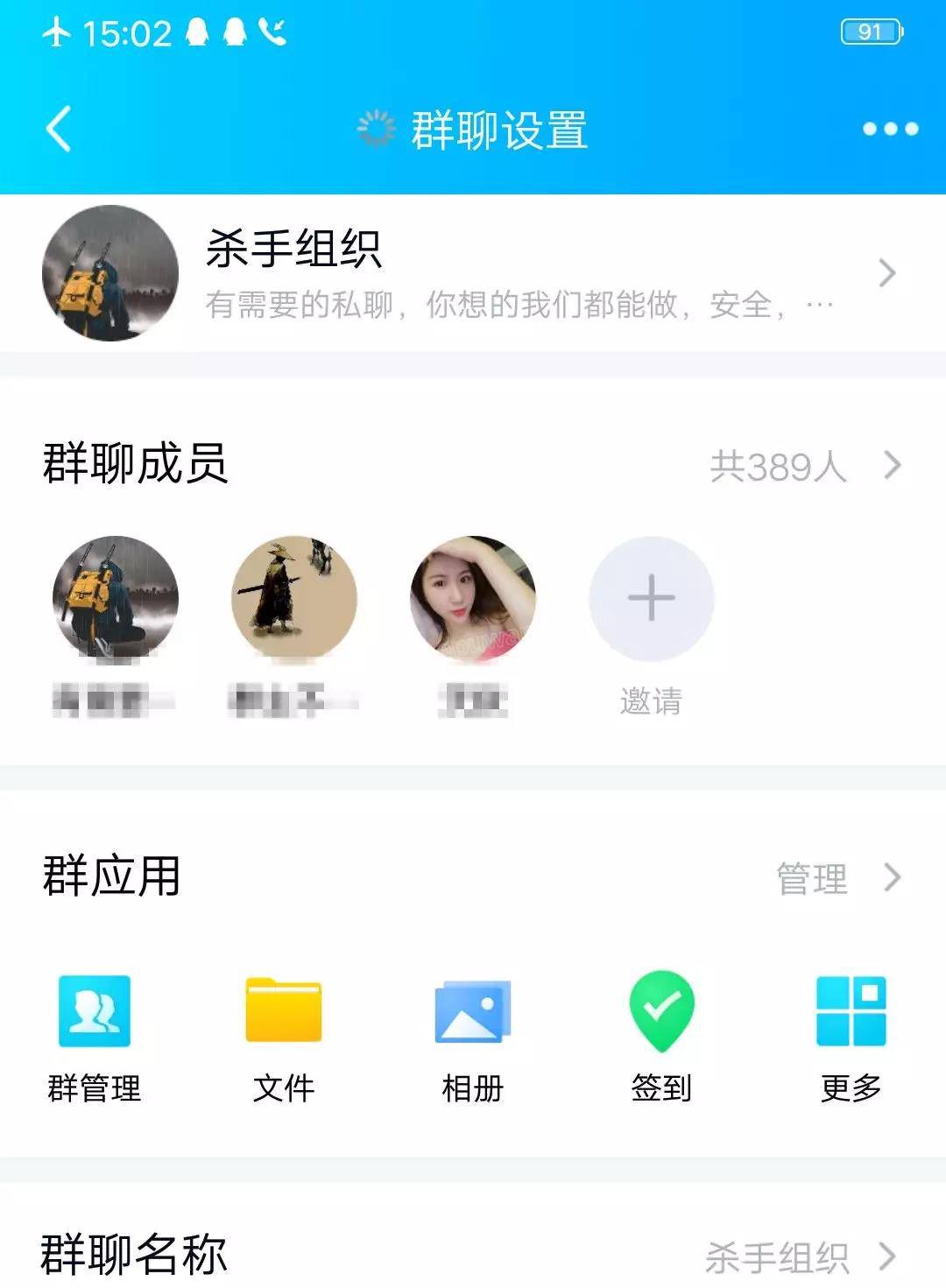This screenshot has width=946, height=1288.
Task: Tap the loading spinner beside 群聊设置
Action: (375, 130)
